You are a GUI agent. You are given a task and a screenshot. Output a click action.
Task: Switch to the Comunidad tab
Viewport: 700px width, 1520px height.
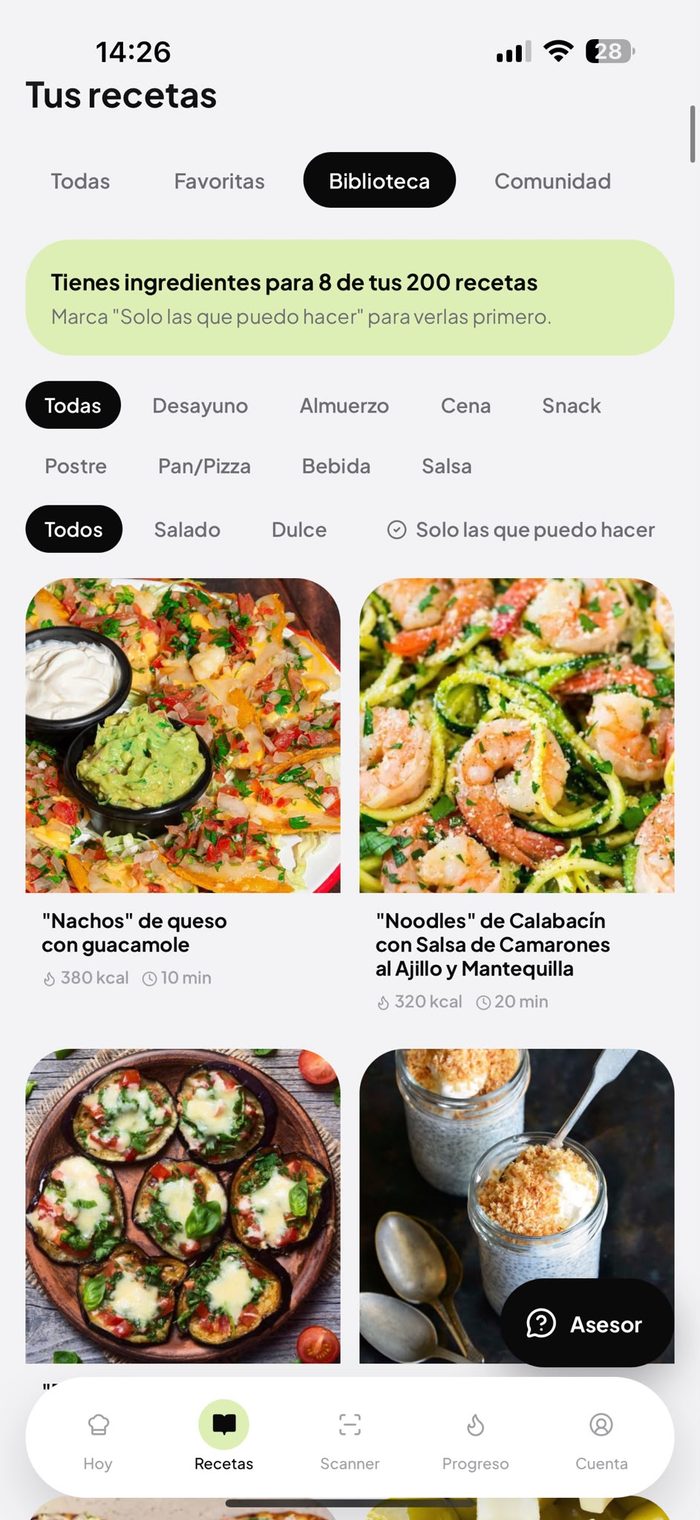(552, 181)
